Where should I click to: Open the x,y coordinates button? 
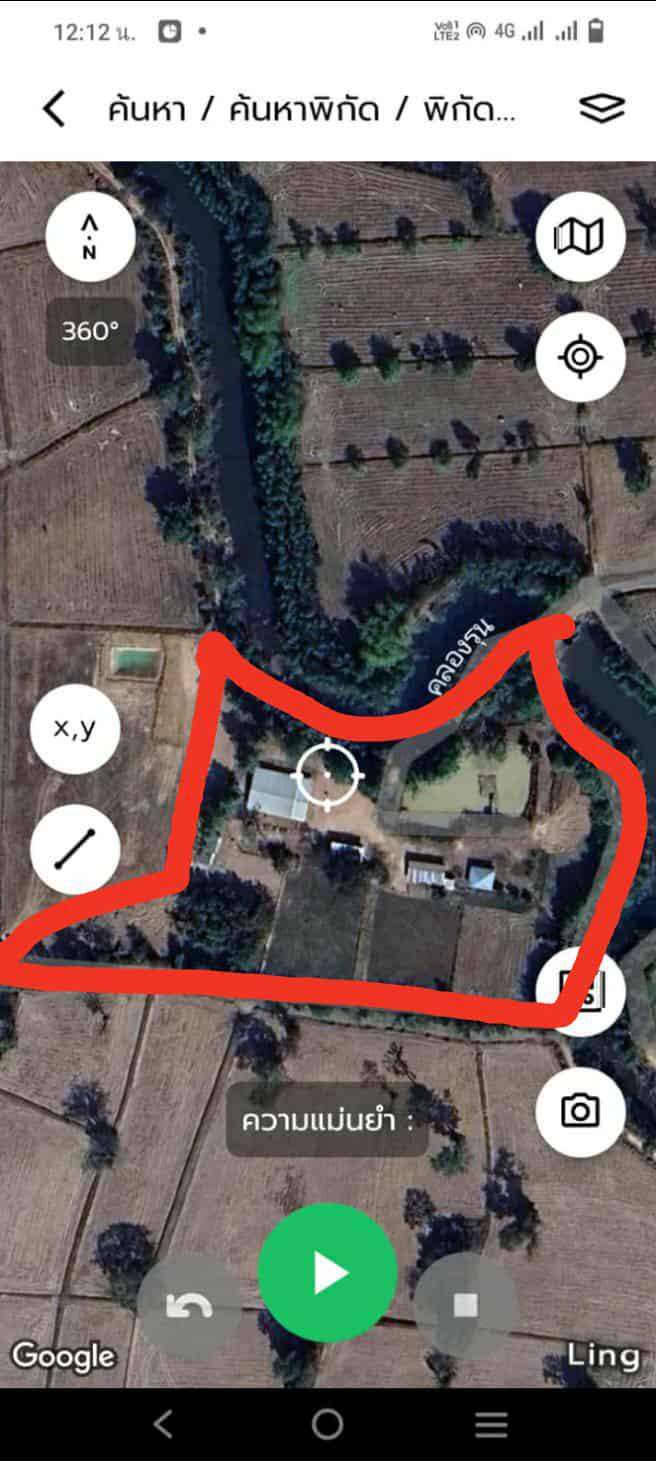(75, 728)
